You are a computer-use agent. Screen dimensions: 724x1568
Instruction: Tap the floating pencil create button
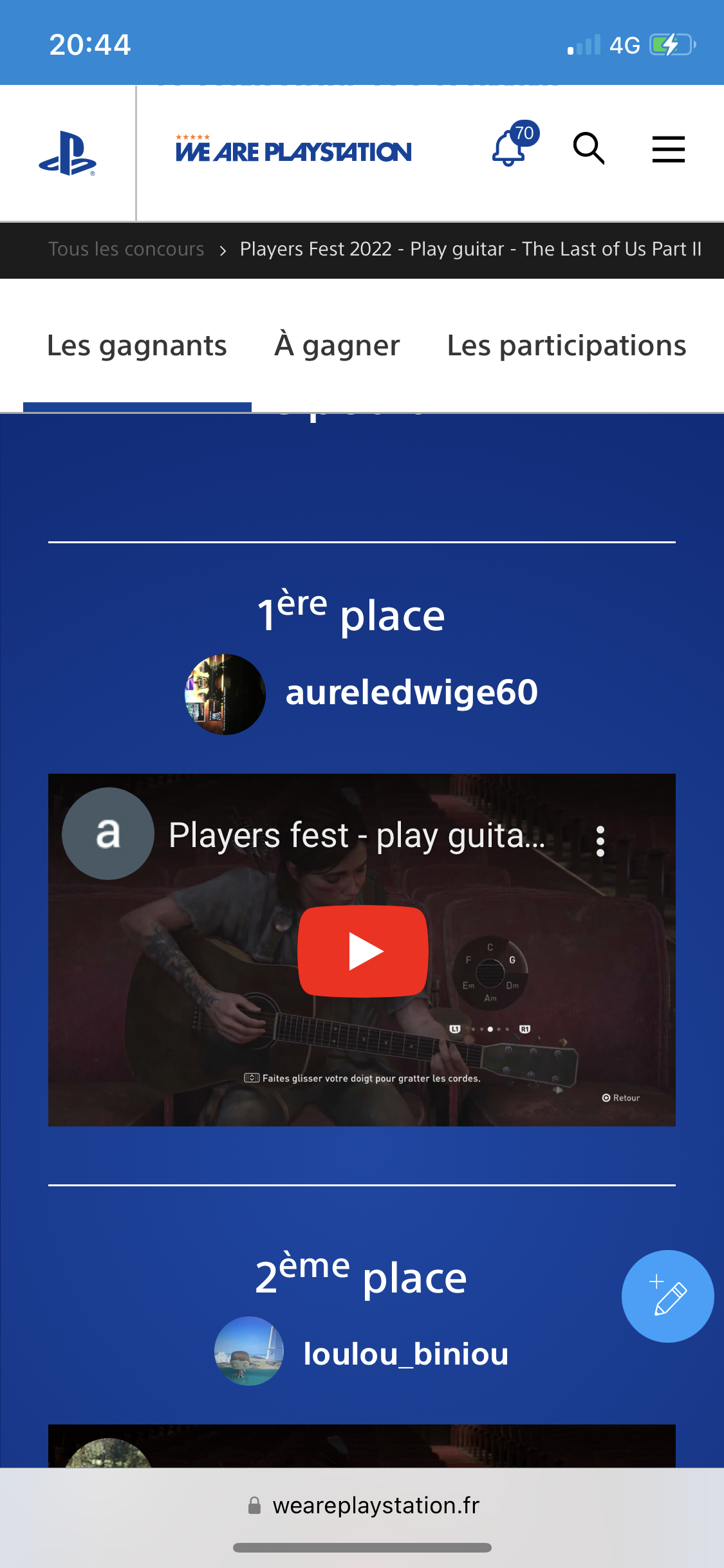point(667,1296)
